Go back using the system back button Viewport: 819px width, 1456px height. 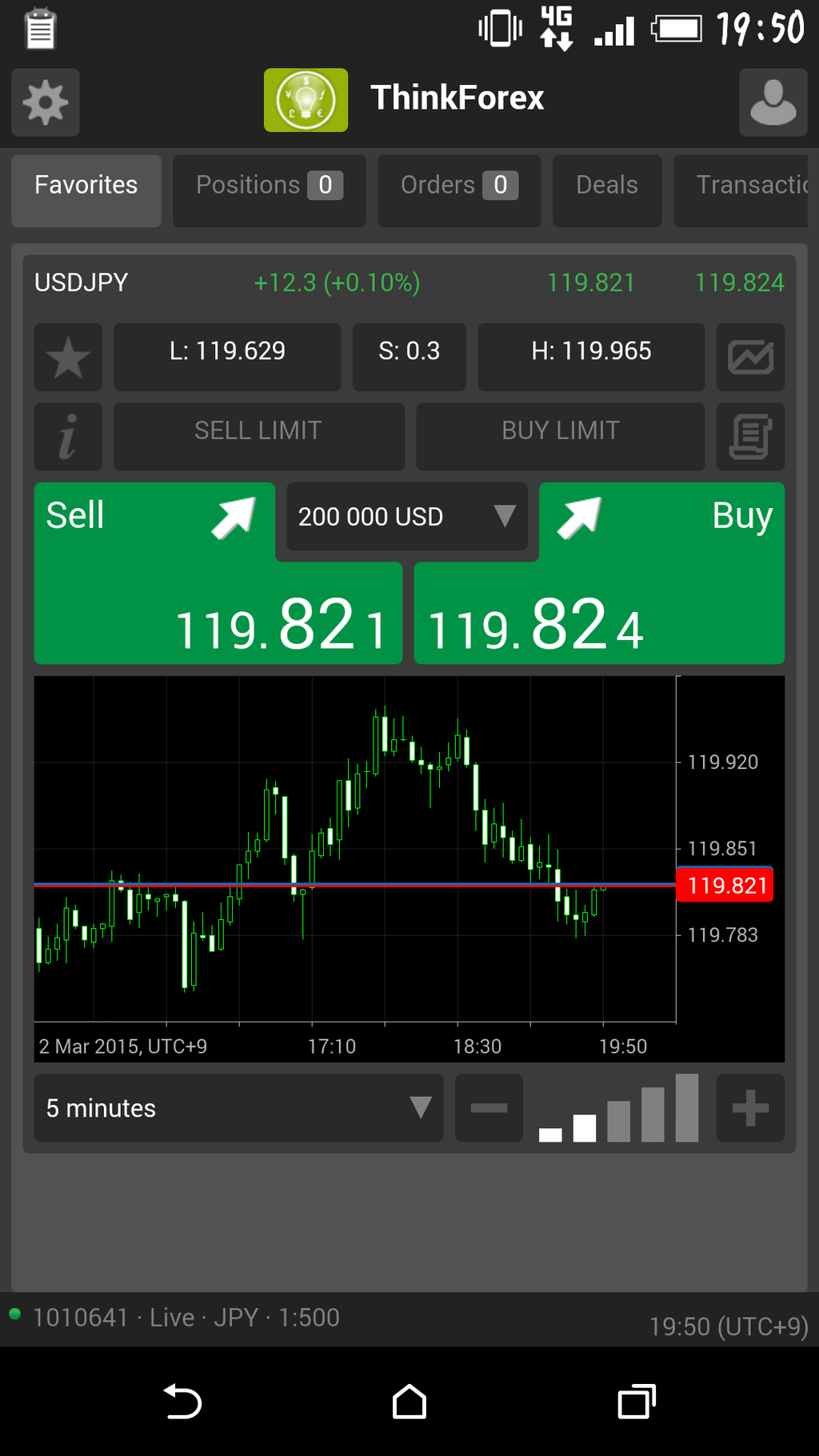point(182,1402)
